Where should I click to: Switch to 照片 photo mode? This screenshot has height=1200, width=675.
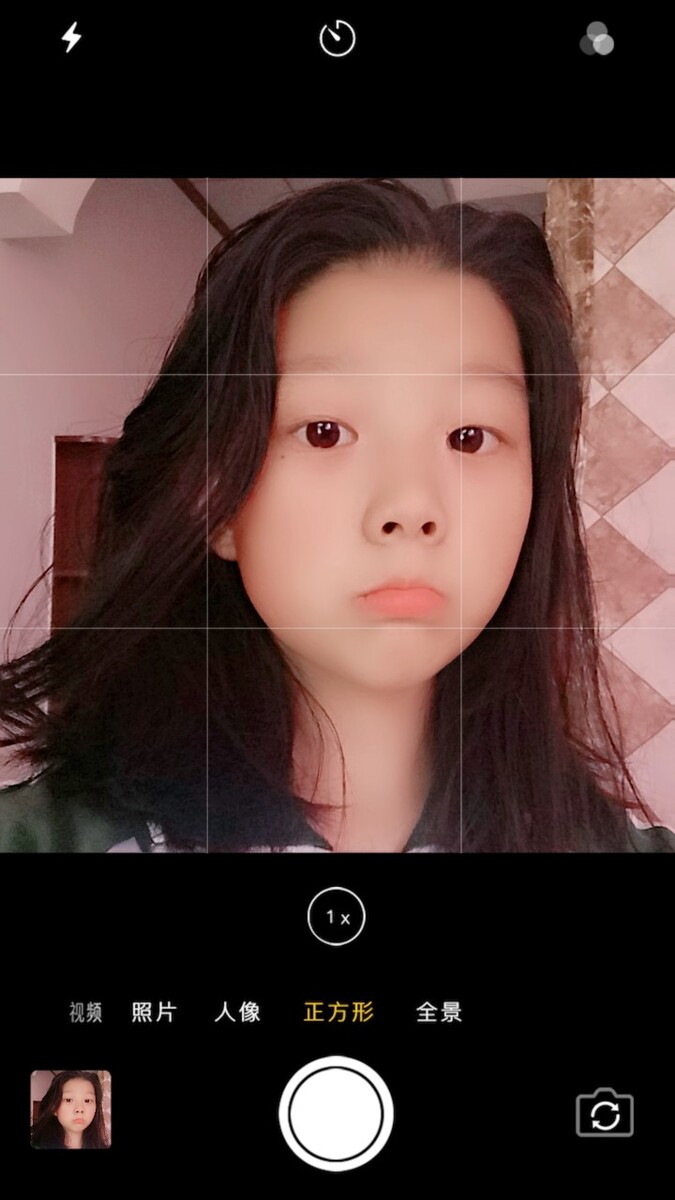click(x=154, y=1012)
